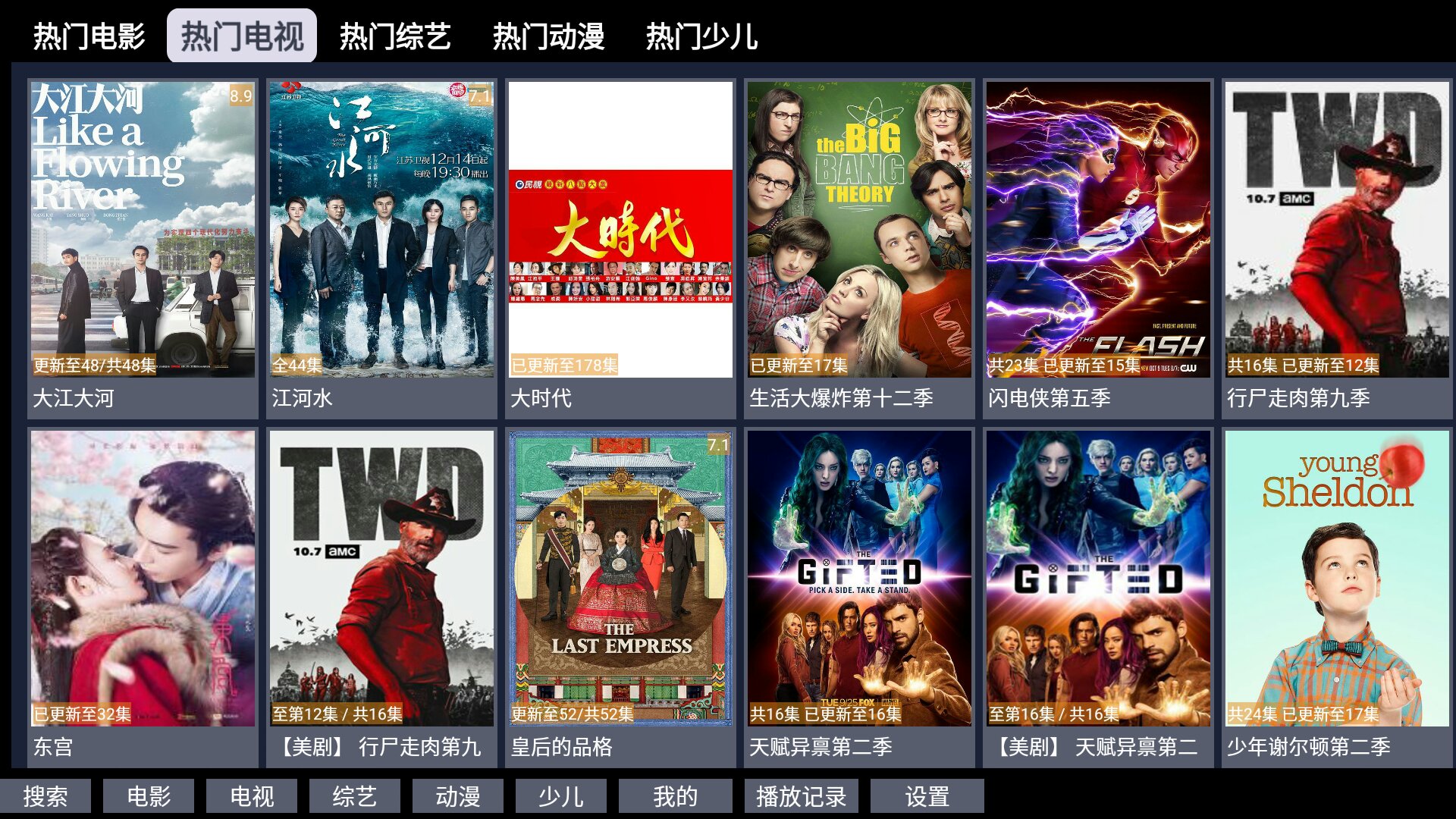Open the 我的 page
This screenshot has height=819, width=1456.
click(675, 796)
